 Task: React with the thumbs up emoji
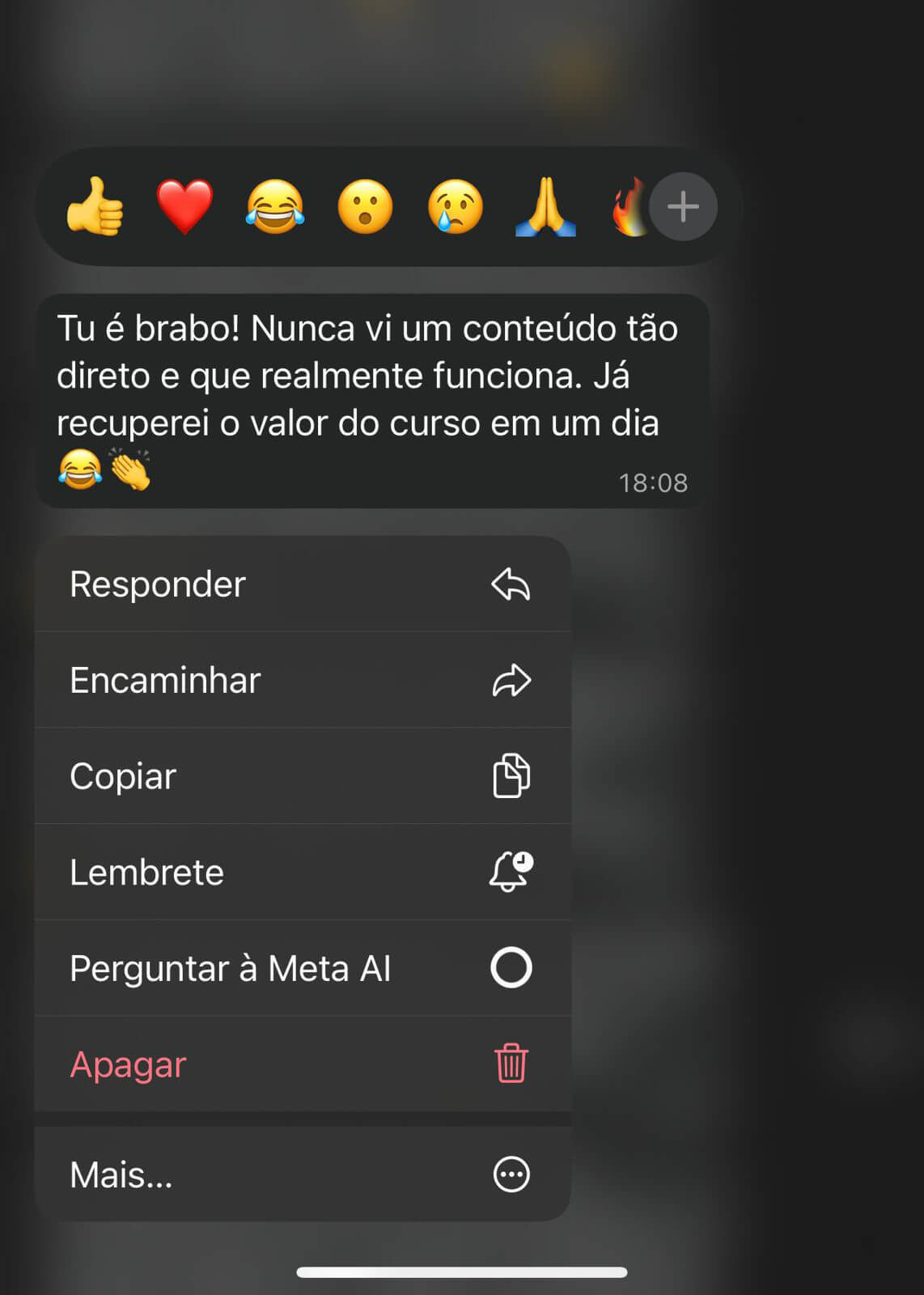[x=95, y=206]
